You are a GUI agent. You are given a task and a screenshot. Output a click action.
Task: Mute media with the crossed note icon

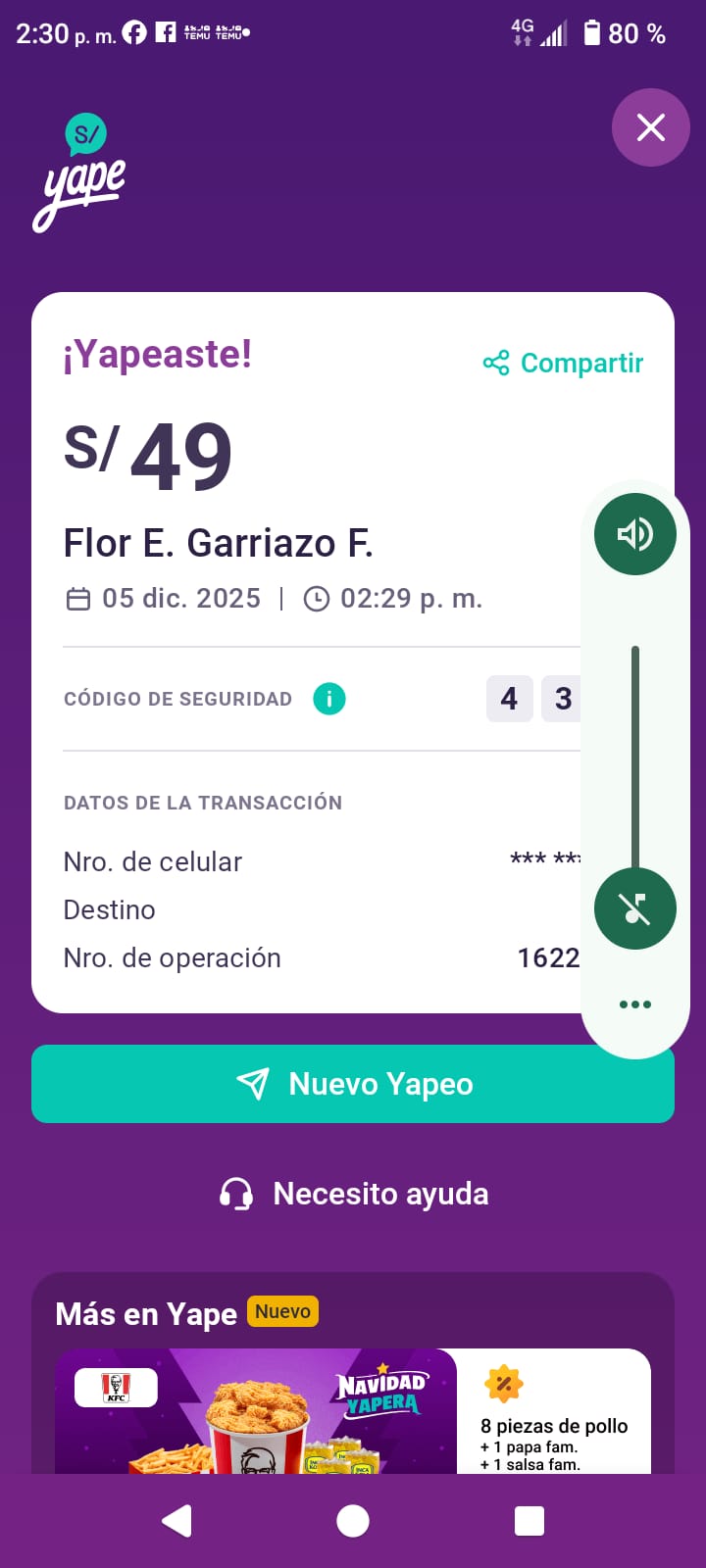pos(635,908)
